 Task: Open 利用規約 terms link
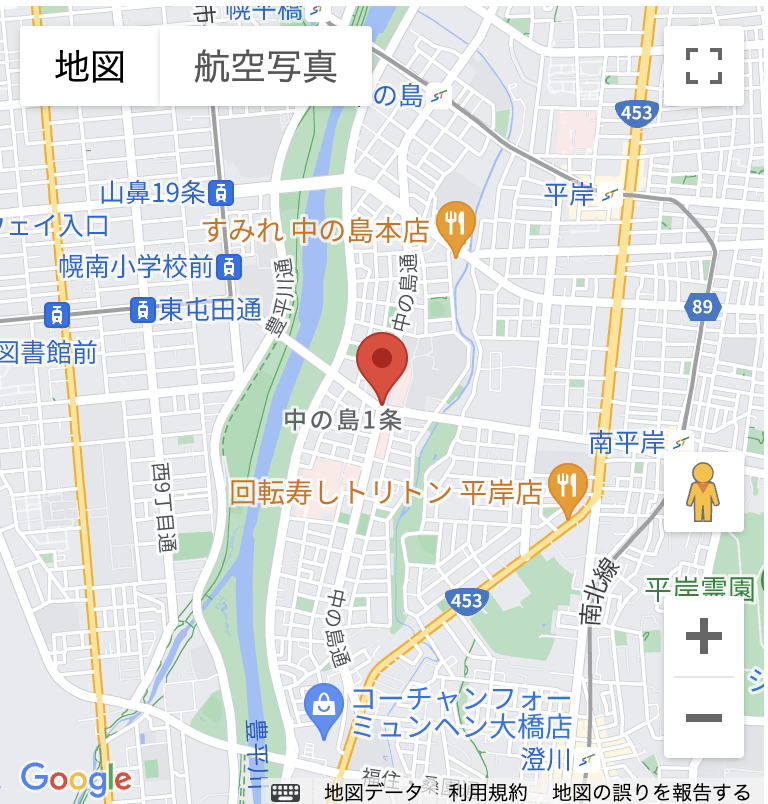[487, 792]
